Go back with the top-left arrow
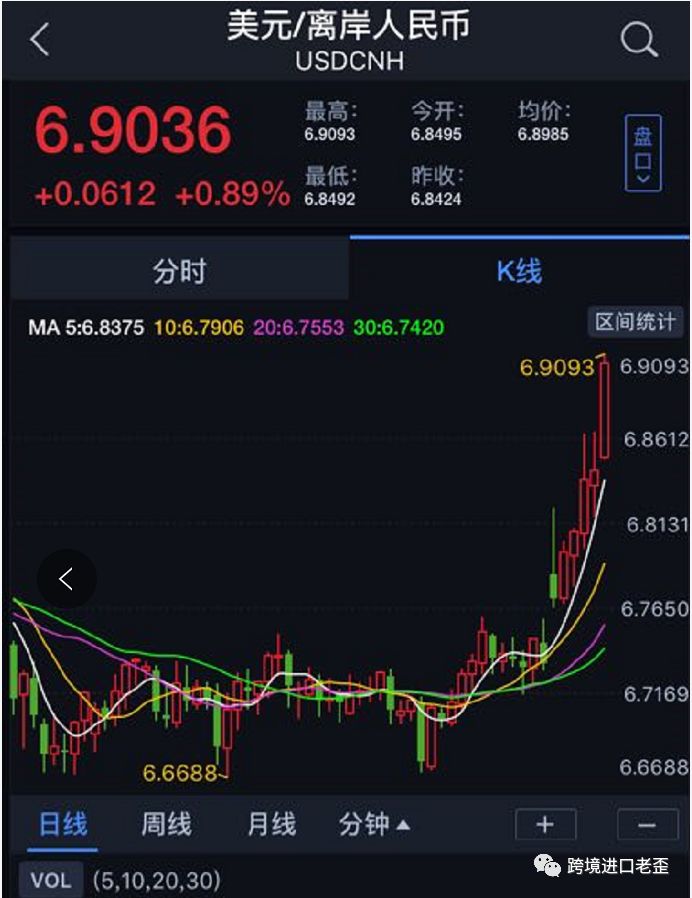The image size is (692, 898). click(40, 40)
